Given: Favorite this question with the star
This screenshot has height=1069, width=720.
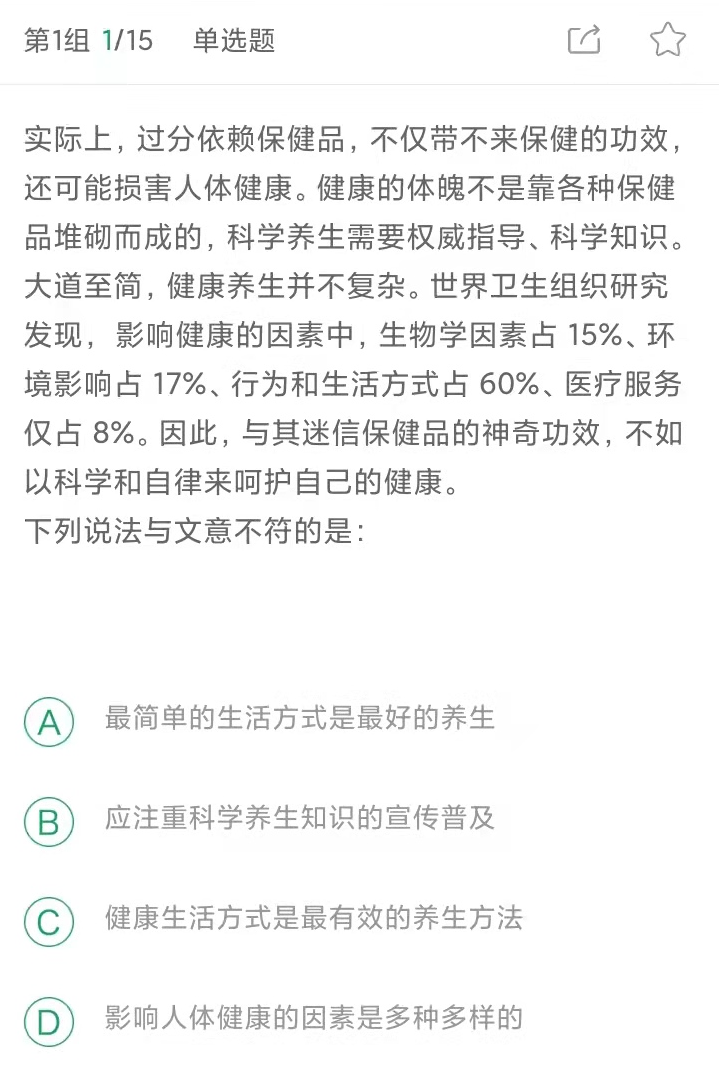Looking at the screenshot, I should pos(667,40).
